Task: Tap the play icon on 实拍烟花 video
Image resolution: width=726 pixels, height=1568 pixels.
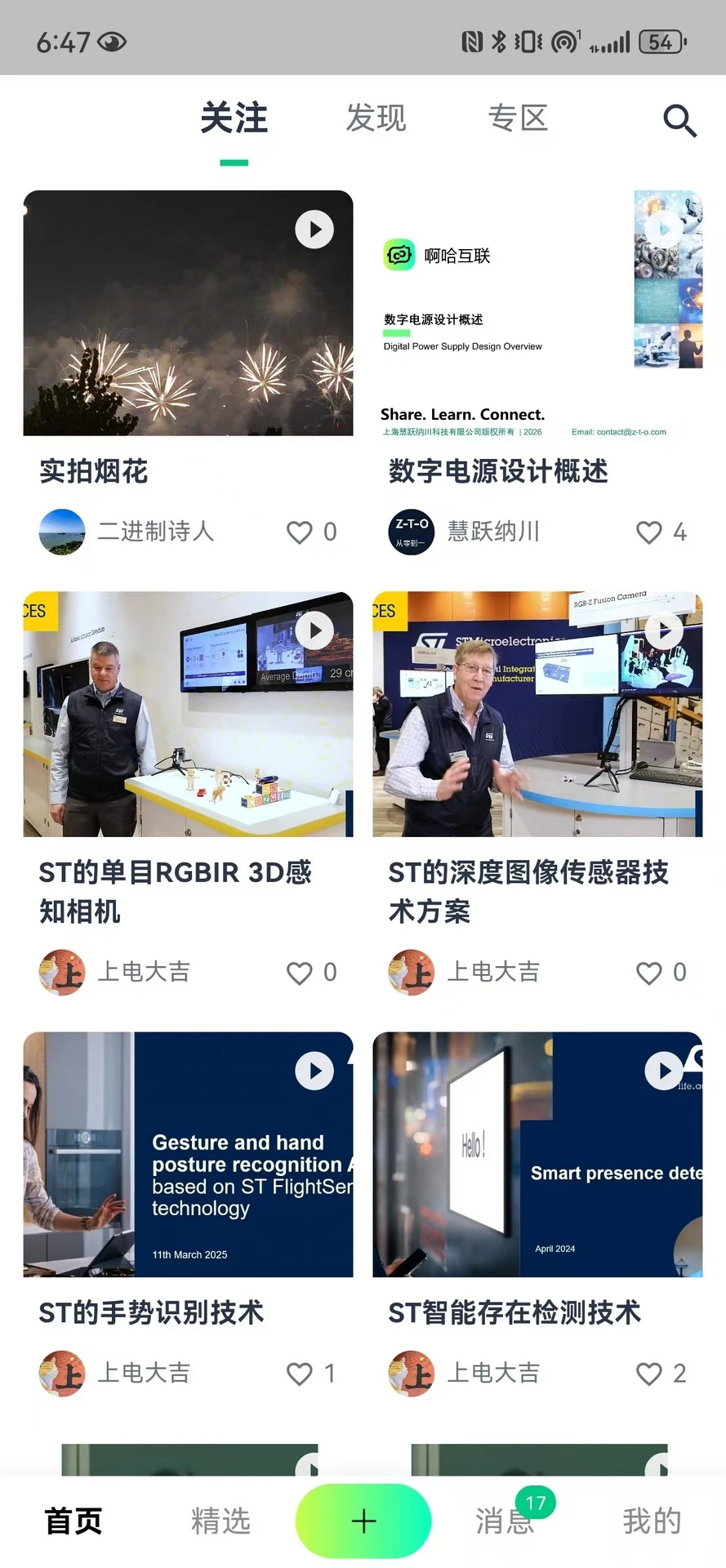Action: pos(314,229)
